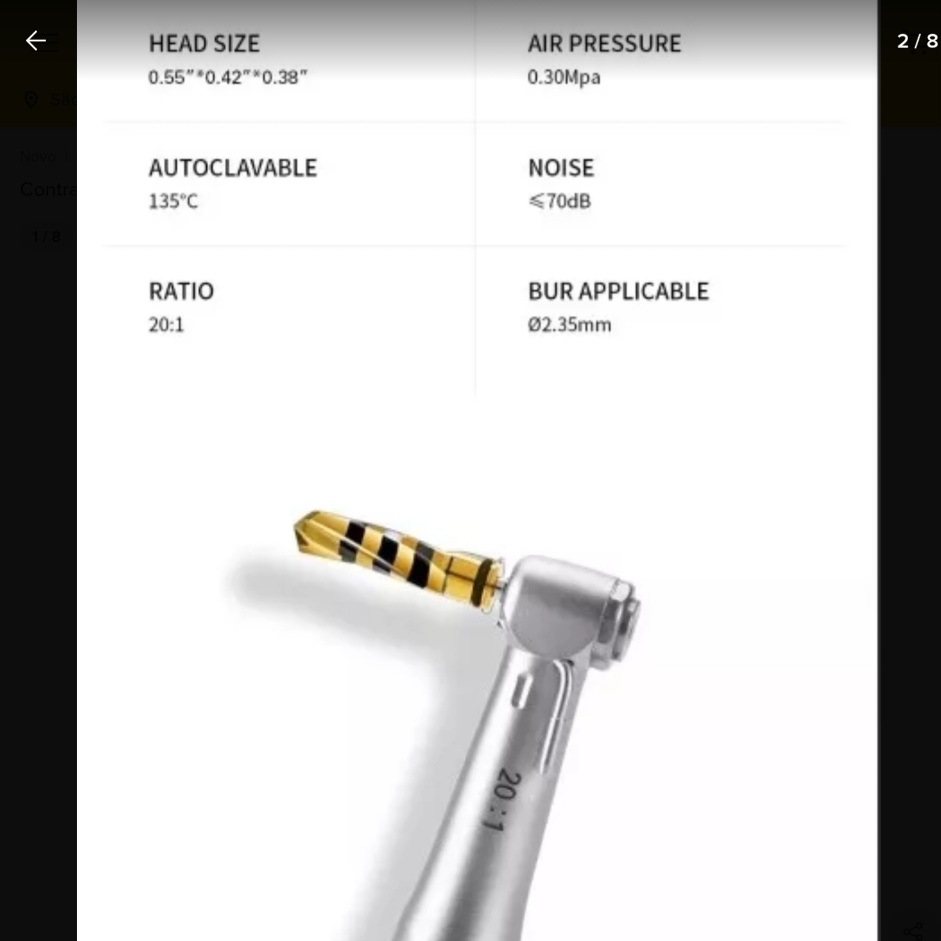Go back from the image viewer
Viewport: 941px width, 941px height.
[x=36, y=41]
